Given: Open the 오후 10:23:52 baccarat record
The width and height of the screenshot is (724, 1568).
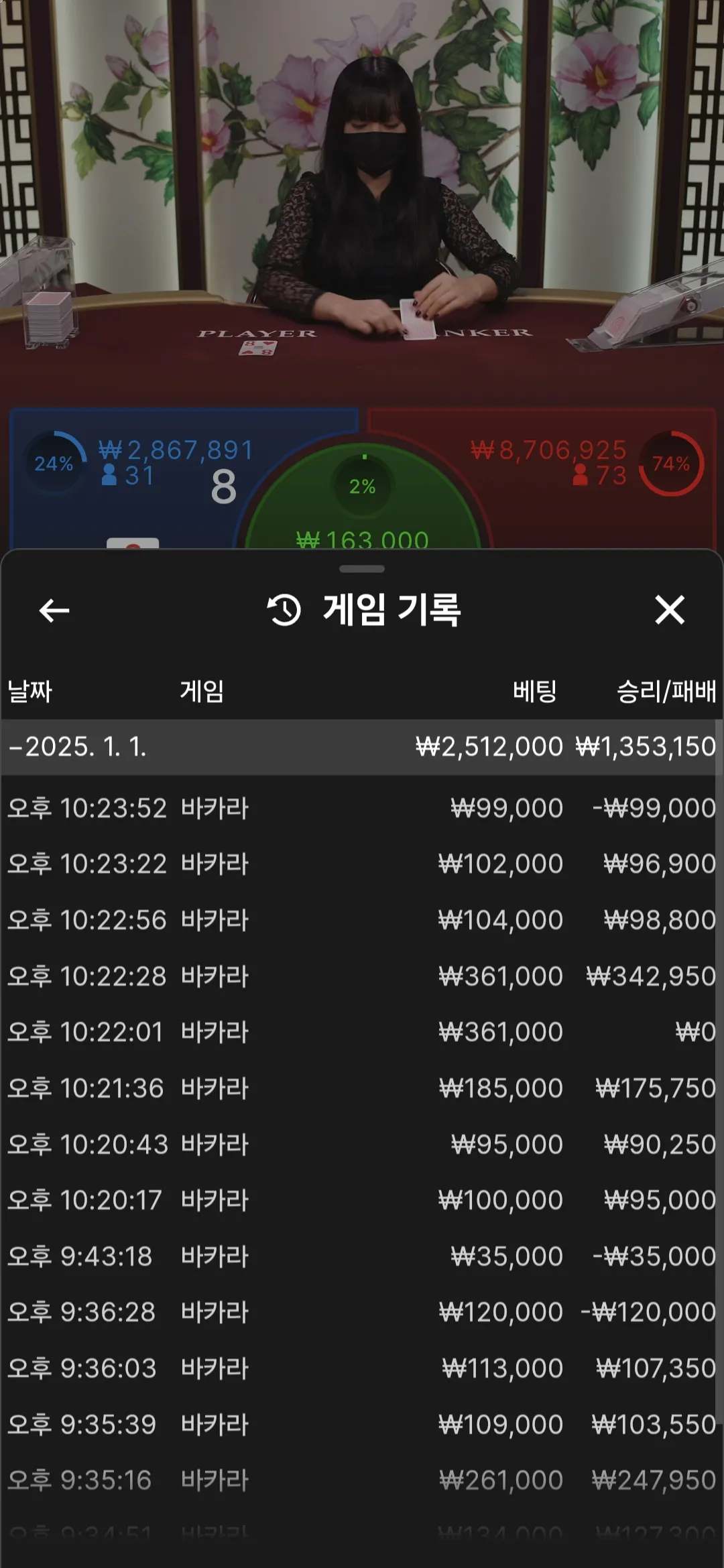Looking at the screenshot, I should point(362,808).
